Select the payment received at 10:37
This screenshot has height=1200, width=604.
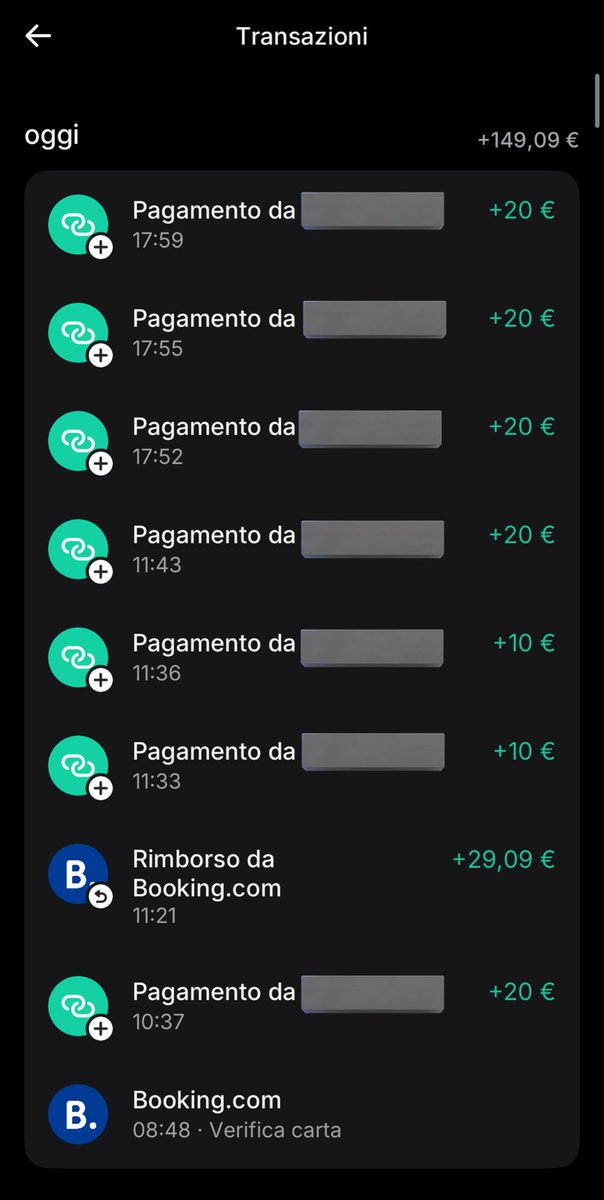(300, 1005)
